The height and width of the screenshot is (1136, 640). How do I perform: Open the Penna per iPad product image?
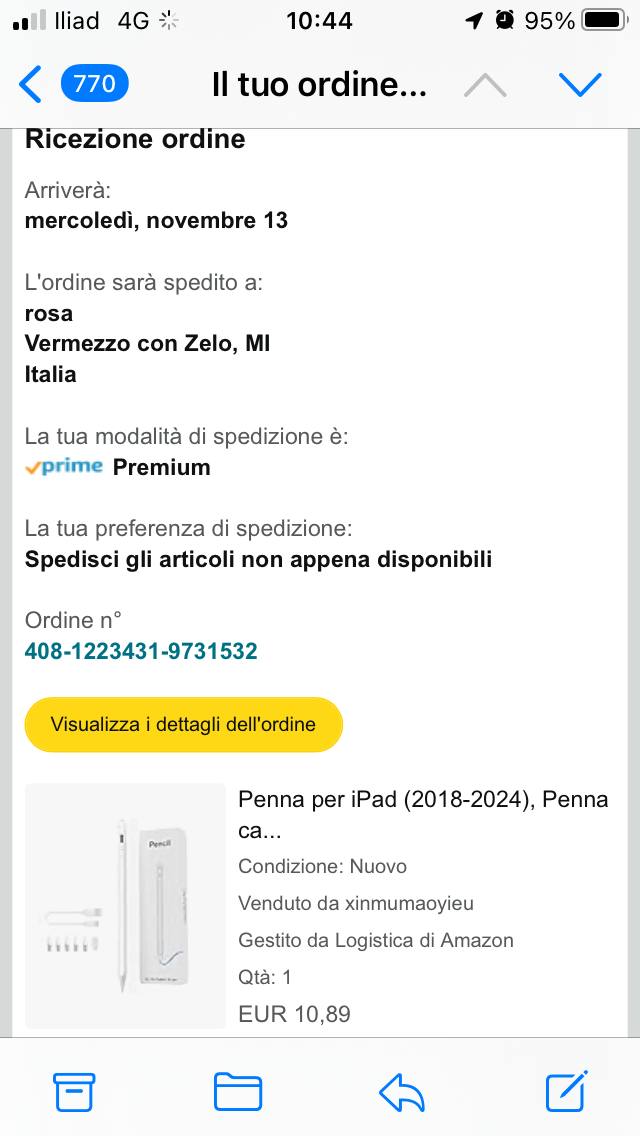(125, 906)
